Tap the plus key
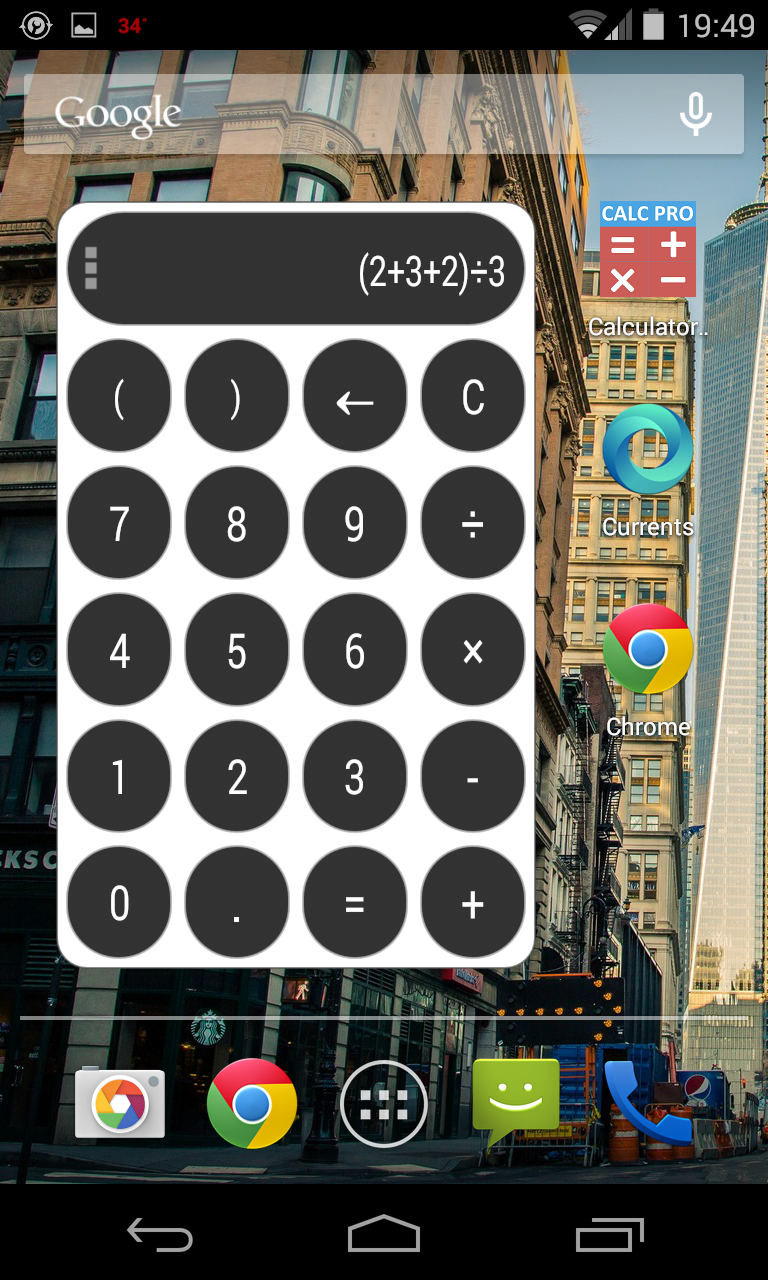 coord(473,904)
